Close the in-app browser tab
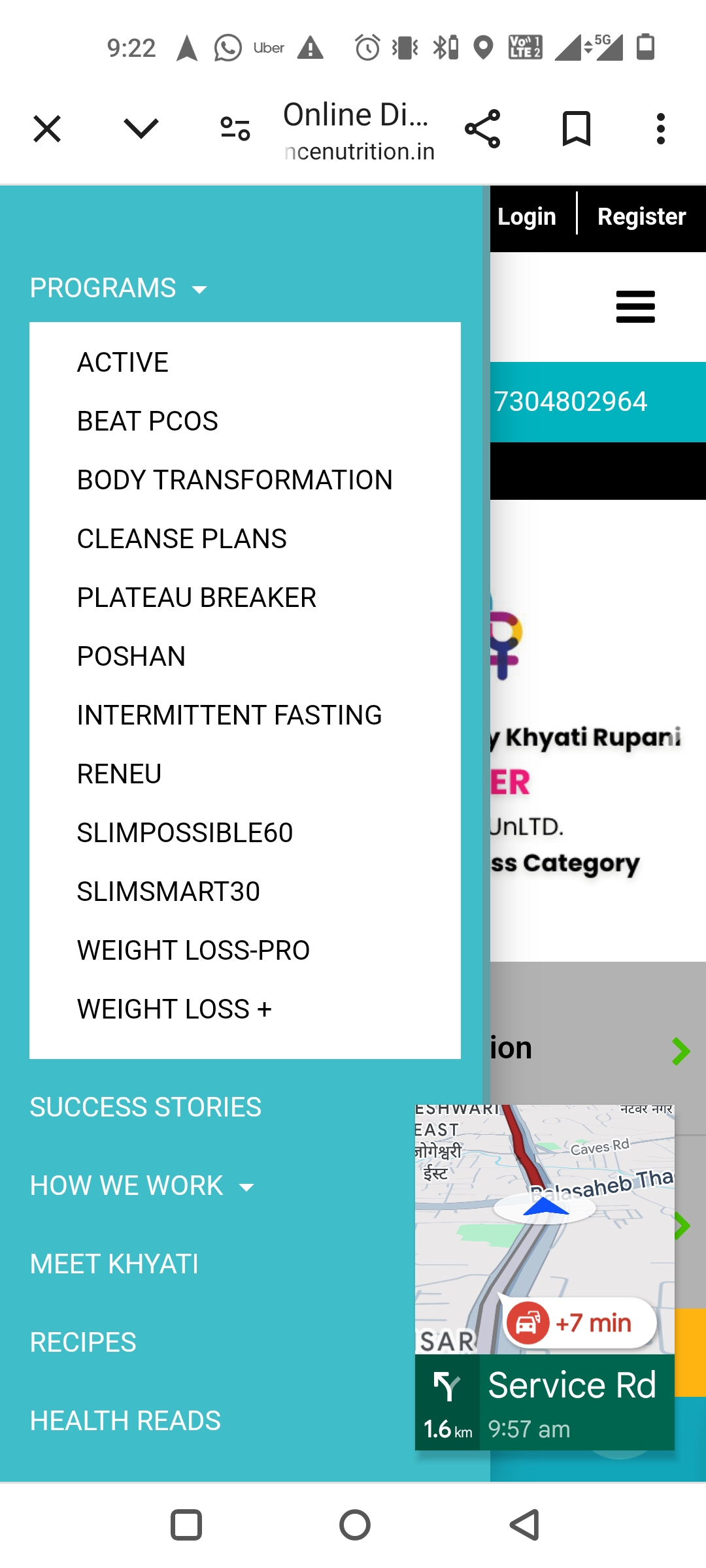Viewport: 706px width, 1568px height. pos(47,129)
